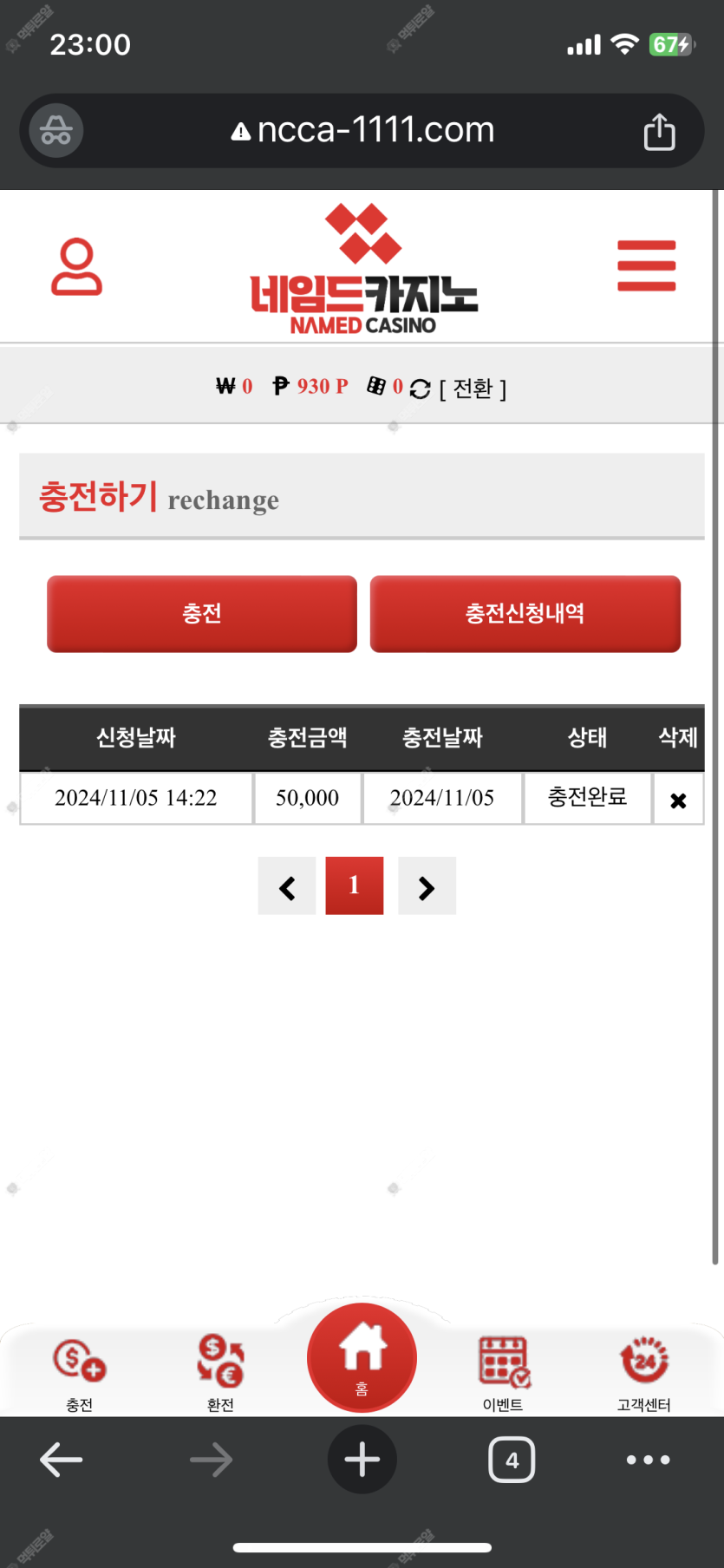Tap the Named Casino logo
Image resolution: width=724 pixels, height=1568 pixels.
[363, 270]
